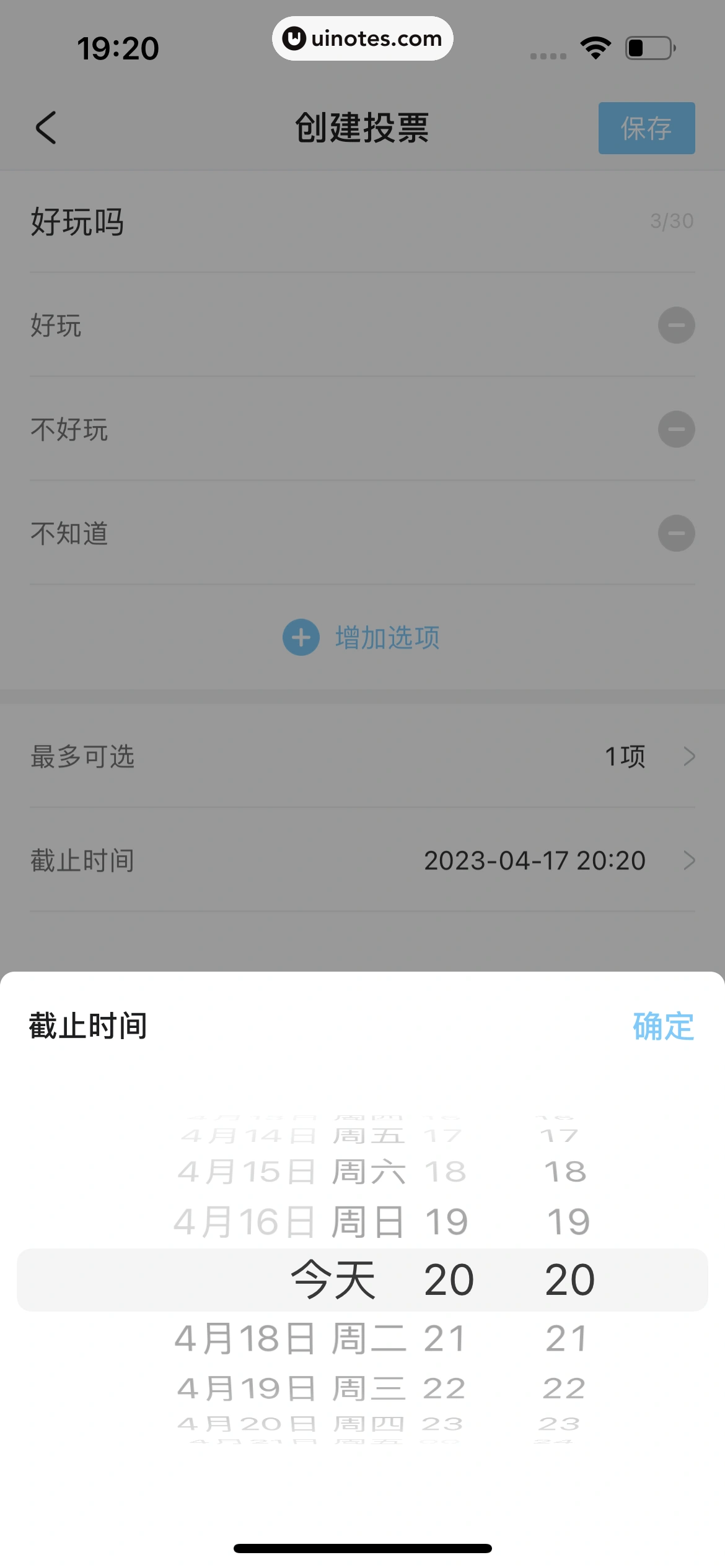The image size is (725, 1568).
Task: Expand the 最多可选 setting chevron
Action: 690,756
